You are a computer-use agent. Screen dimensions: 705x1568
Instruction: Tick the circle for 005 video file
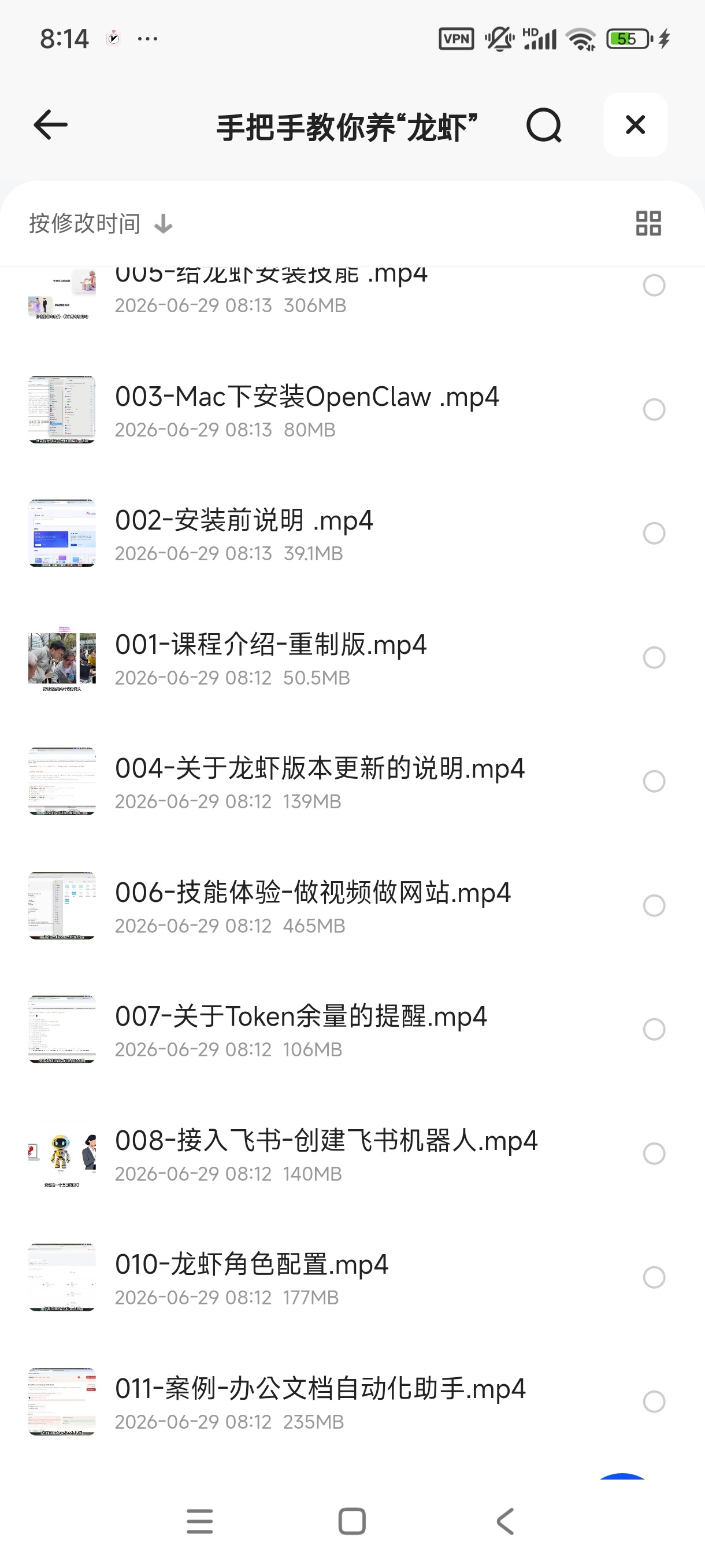pos(654,285)
